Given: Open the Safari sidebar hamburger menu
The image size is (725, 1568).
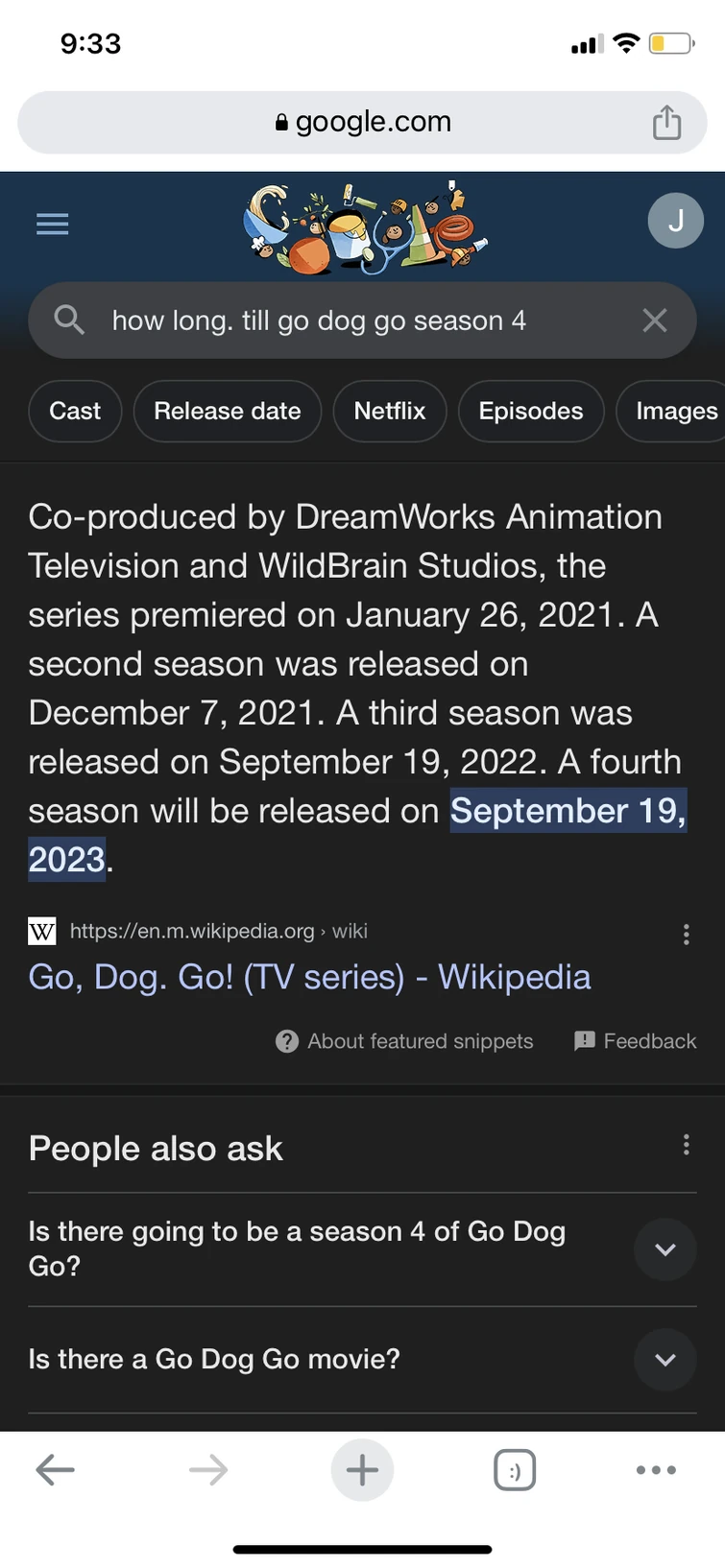Looking at the screenshot, I should [x=53, y=224].
